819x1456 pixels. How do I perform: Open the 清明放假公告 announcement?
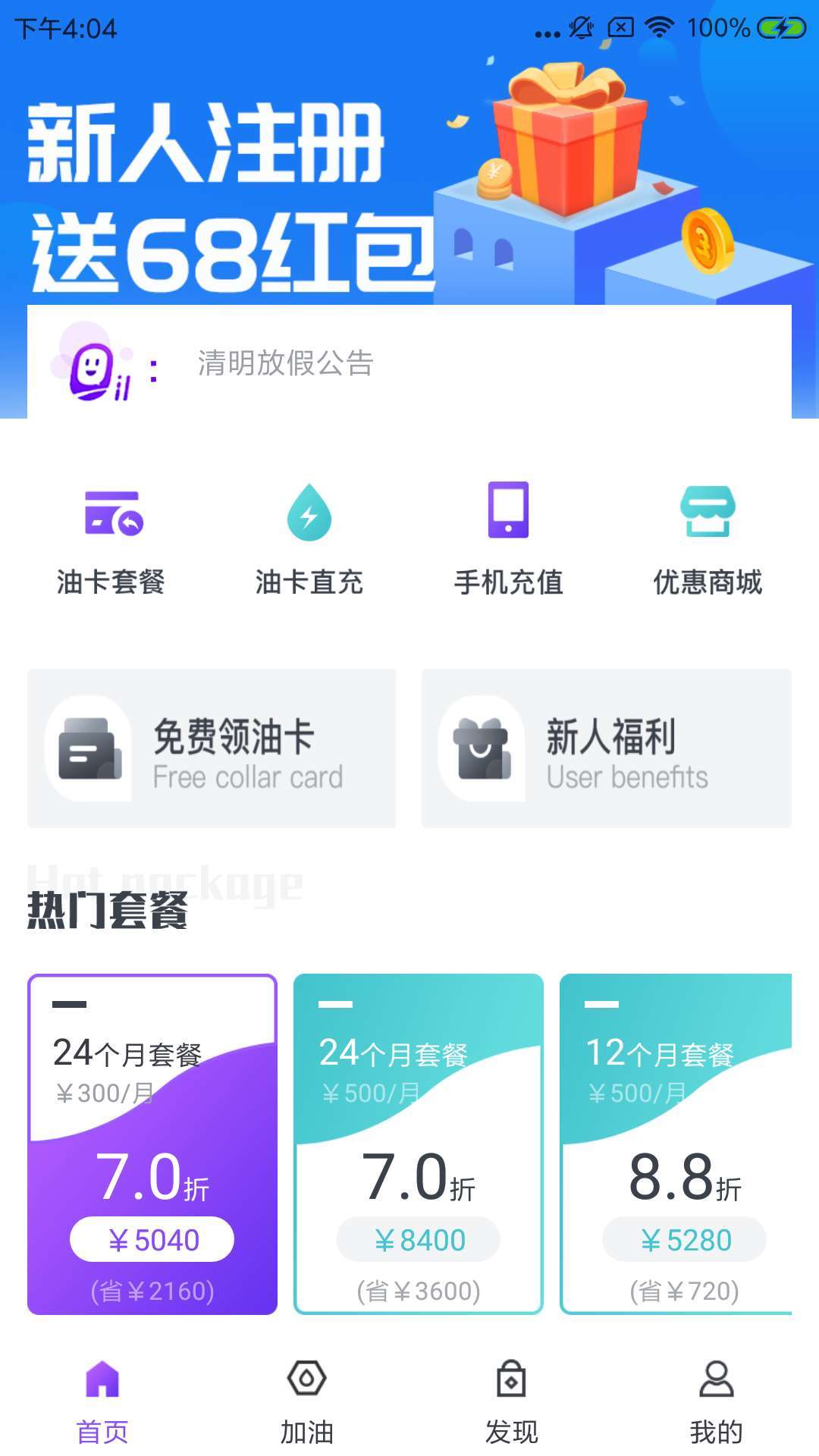pos(286,363)
